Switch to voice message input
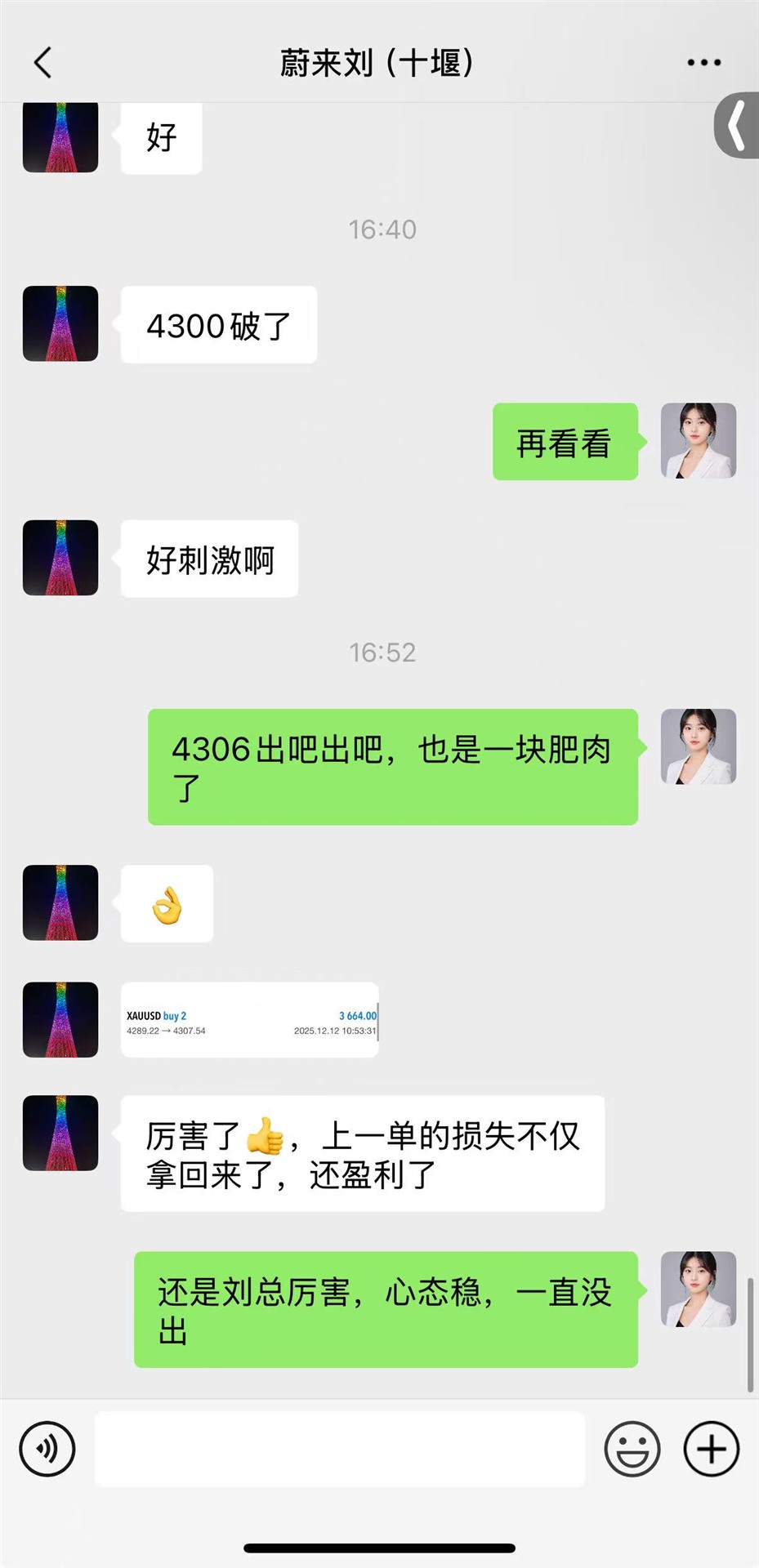 (47, 1449)
